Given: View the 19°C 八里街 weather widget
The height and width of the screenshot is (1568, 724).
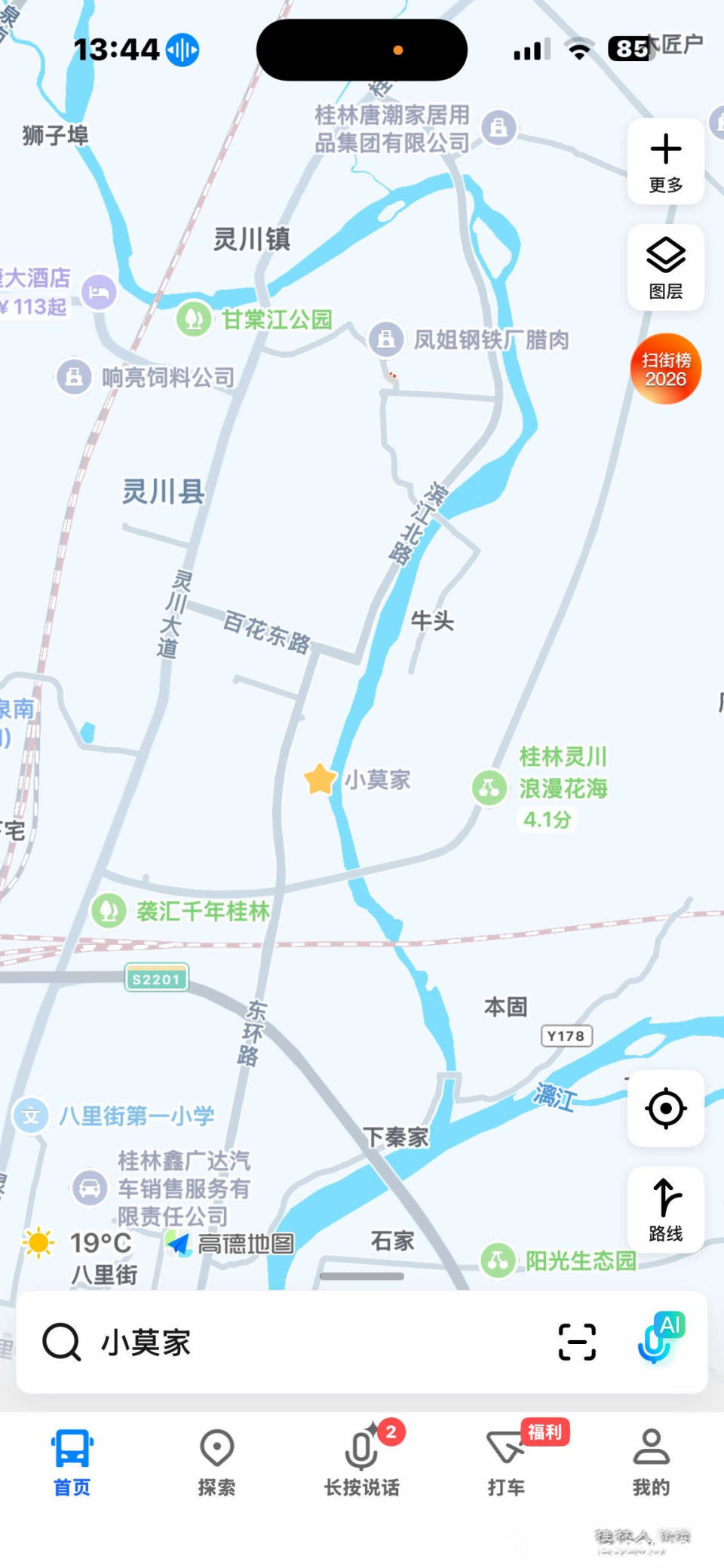Looking at the screenshot, I should [x=79, y=1257].
